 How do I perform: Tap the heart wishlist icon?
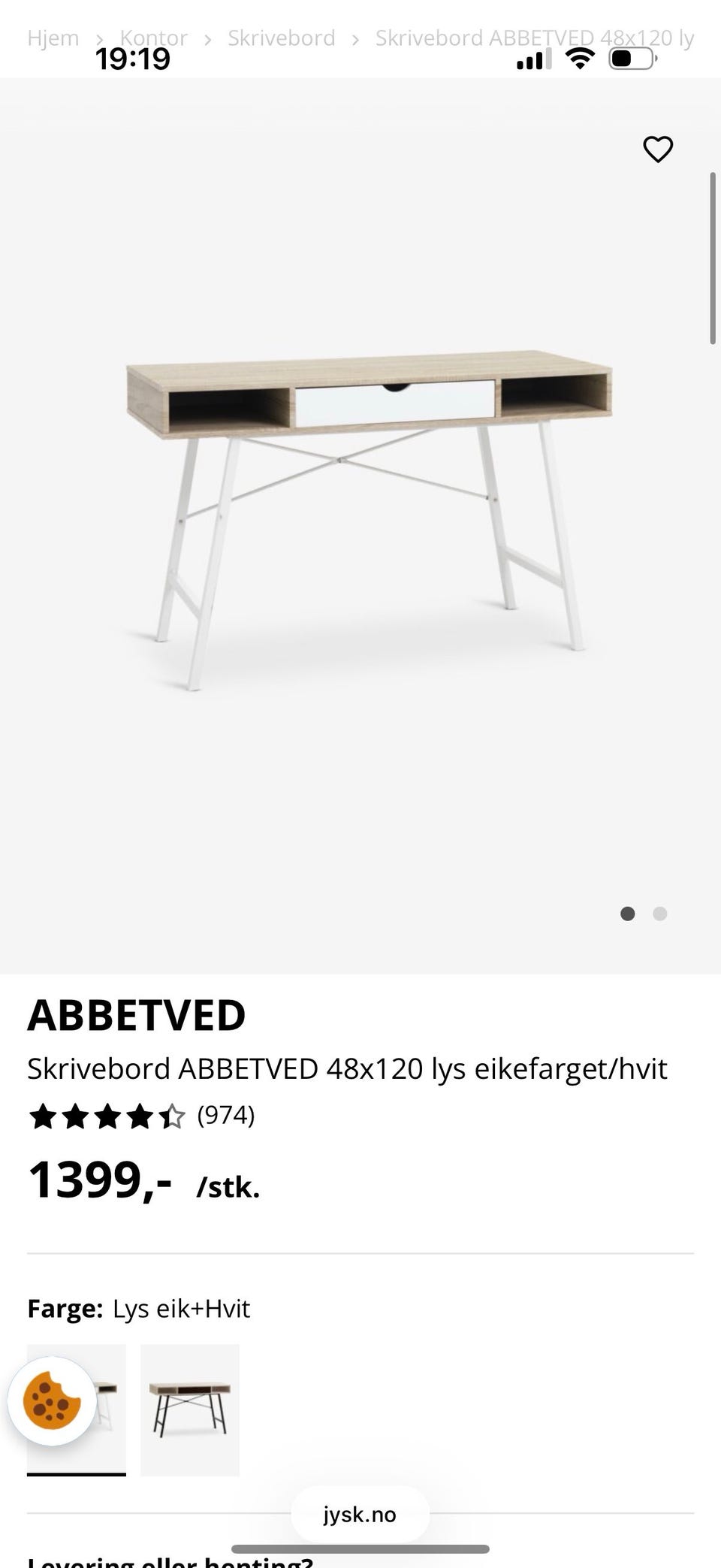657,150
